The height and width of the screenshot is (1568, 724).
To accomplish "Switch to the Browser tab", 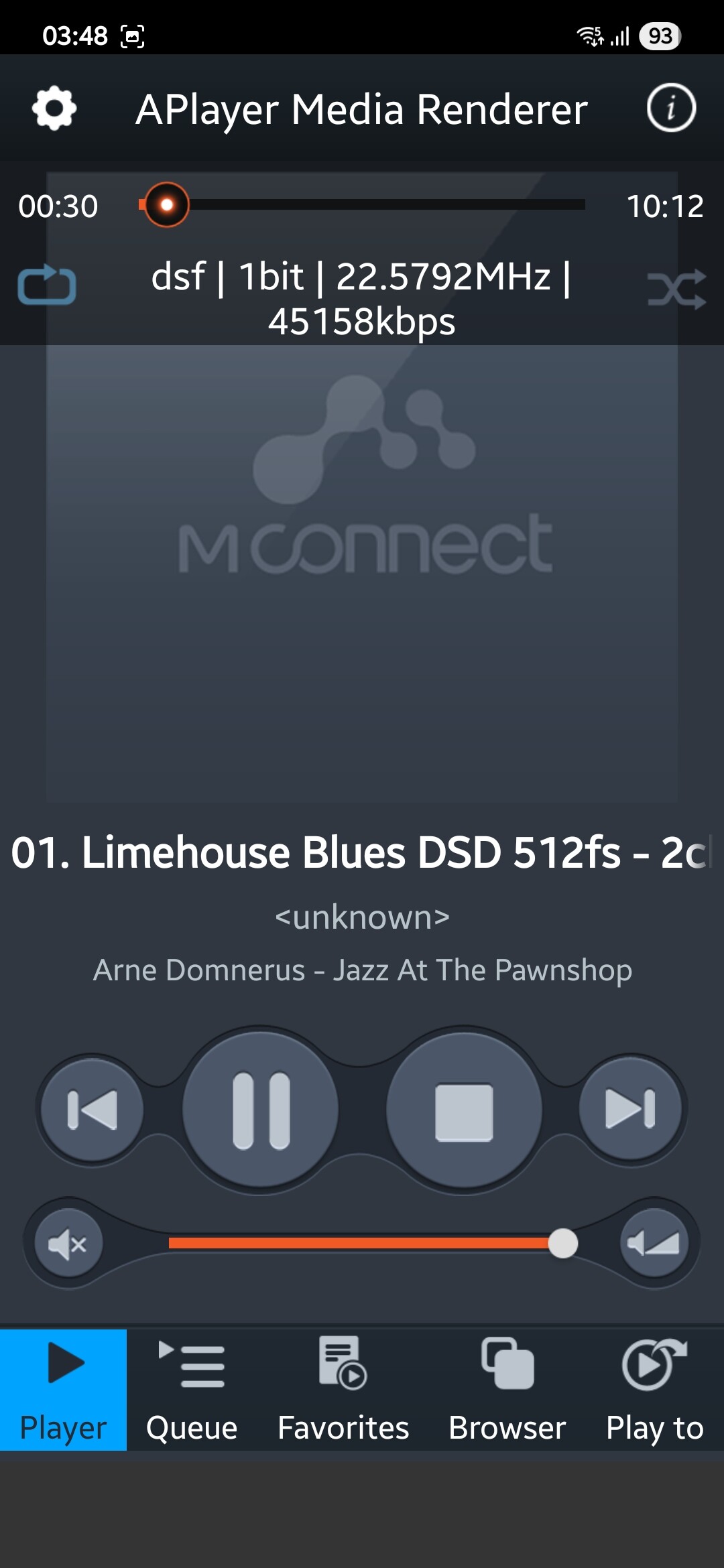I will 507,1390.
